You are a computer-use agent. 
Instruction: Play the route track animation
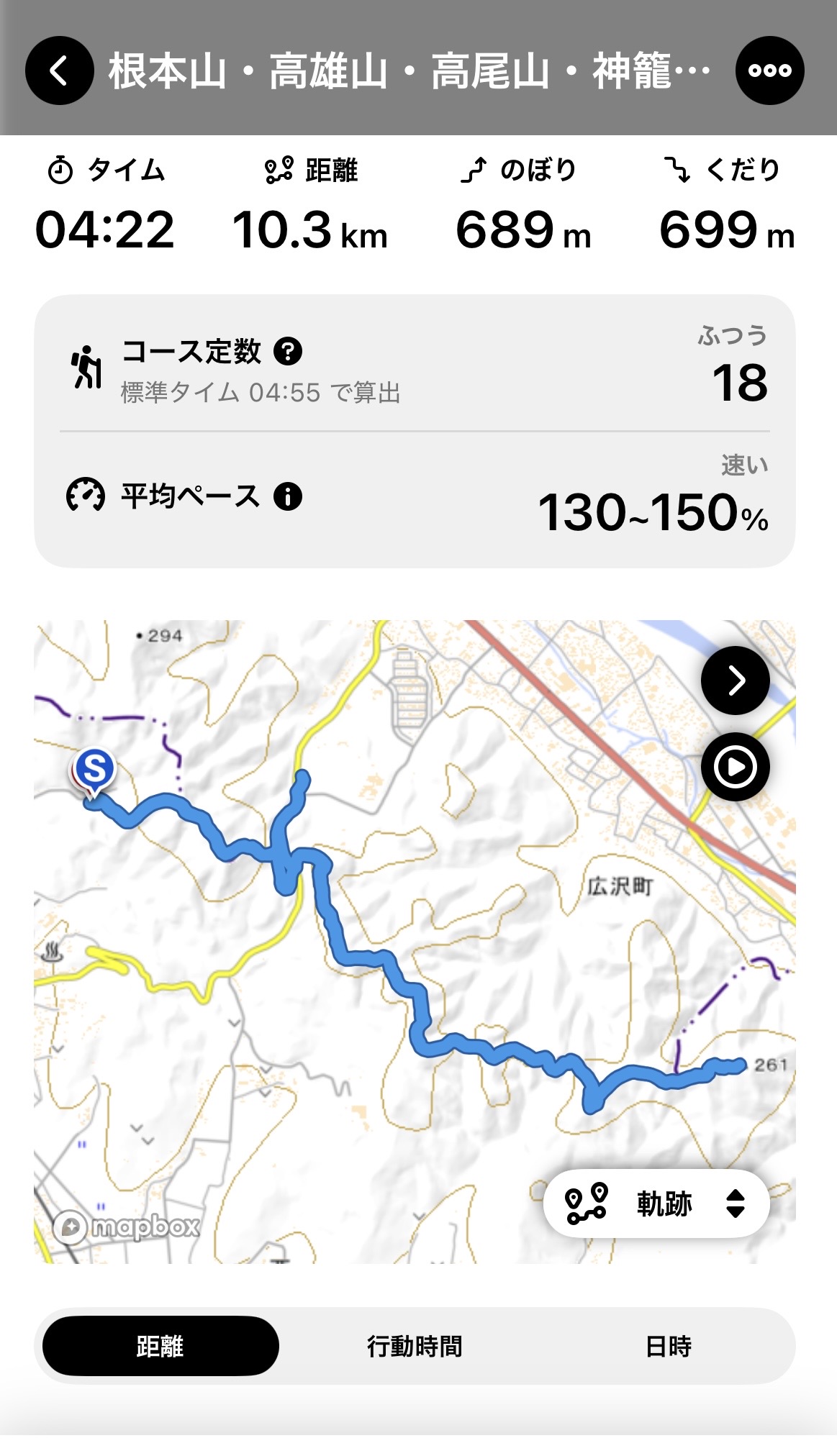click(x=735, y=767)
